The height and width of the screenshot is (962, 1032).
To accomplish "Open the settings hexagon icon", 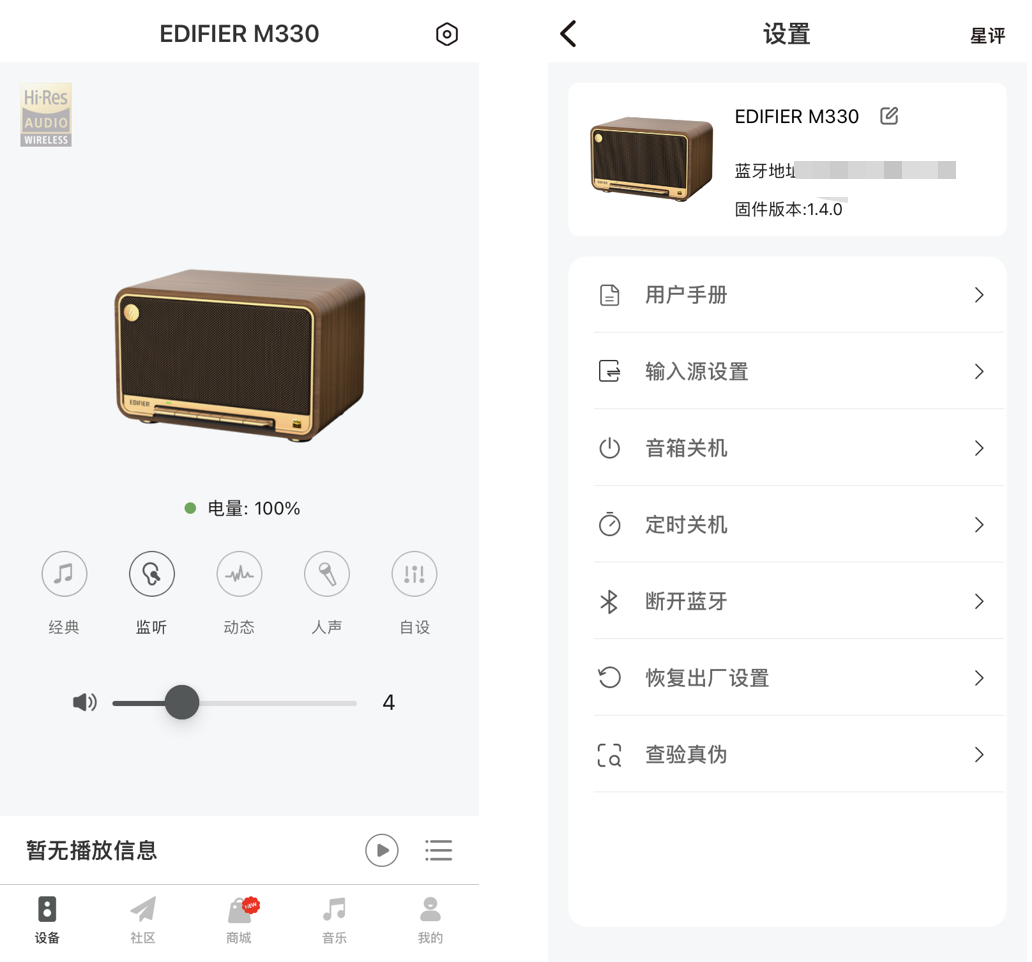I will [447, 34].
